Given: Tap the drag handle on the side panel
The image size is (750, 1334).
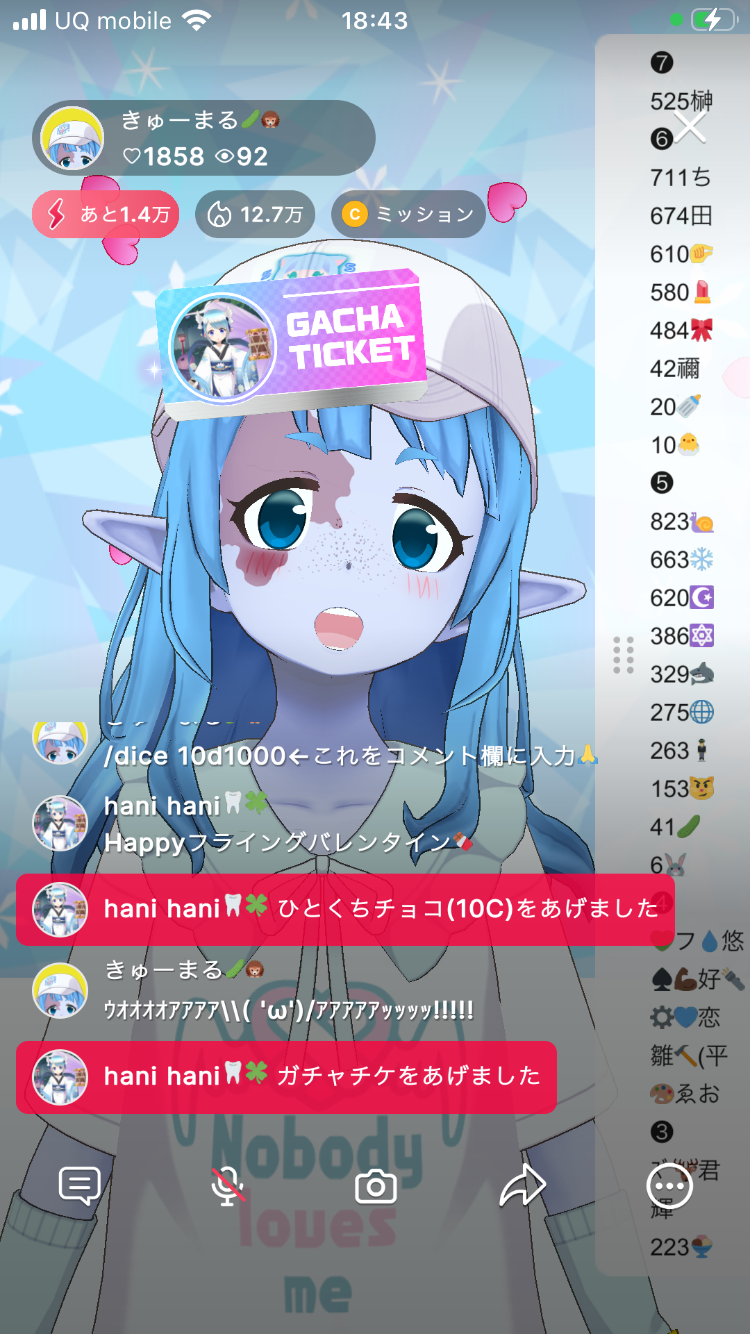Looking at the screenshot, I should point(623,655).
